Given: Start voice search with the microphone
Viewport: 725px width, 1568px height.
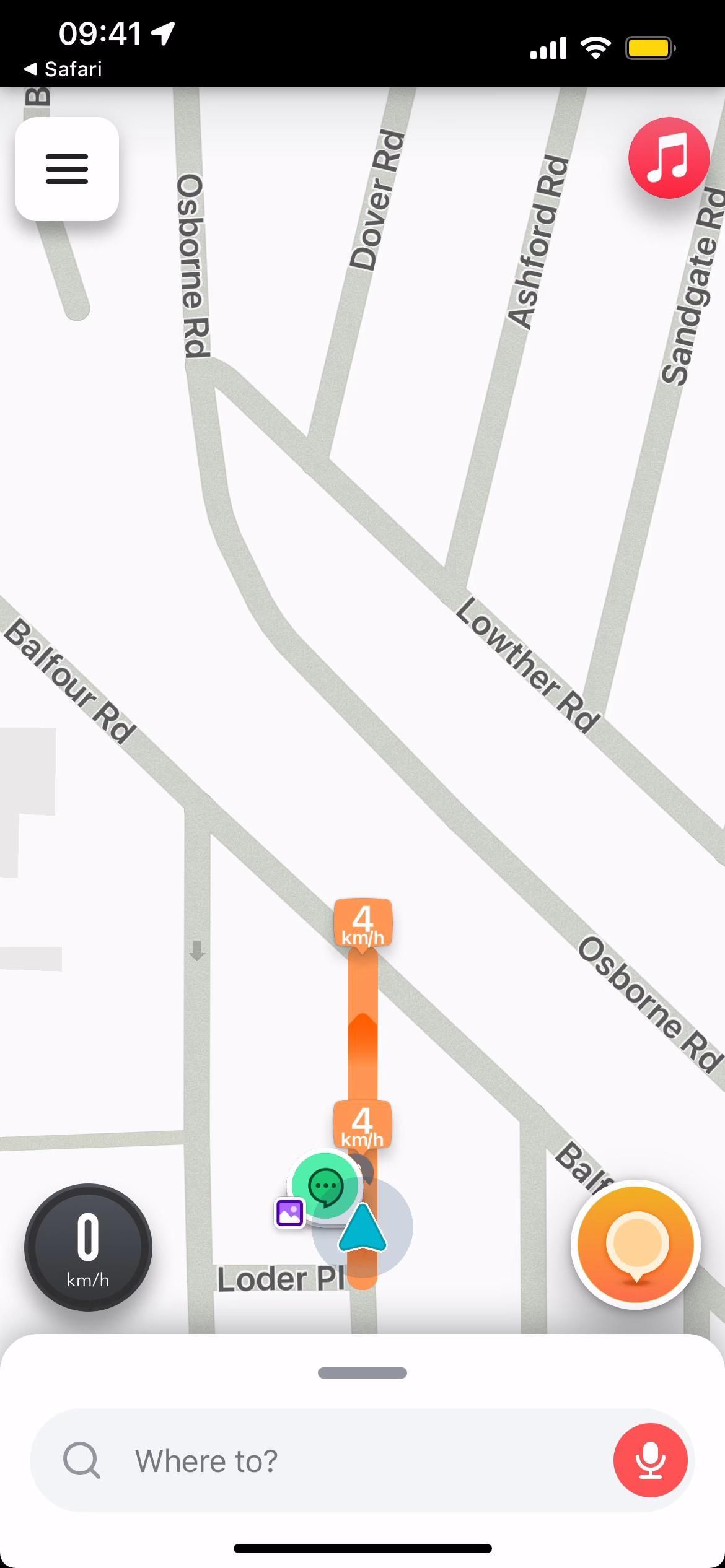Looking at the screenshot, I should tap(650, 1460).
